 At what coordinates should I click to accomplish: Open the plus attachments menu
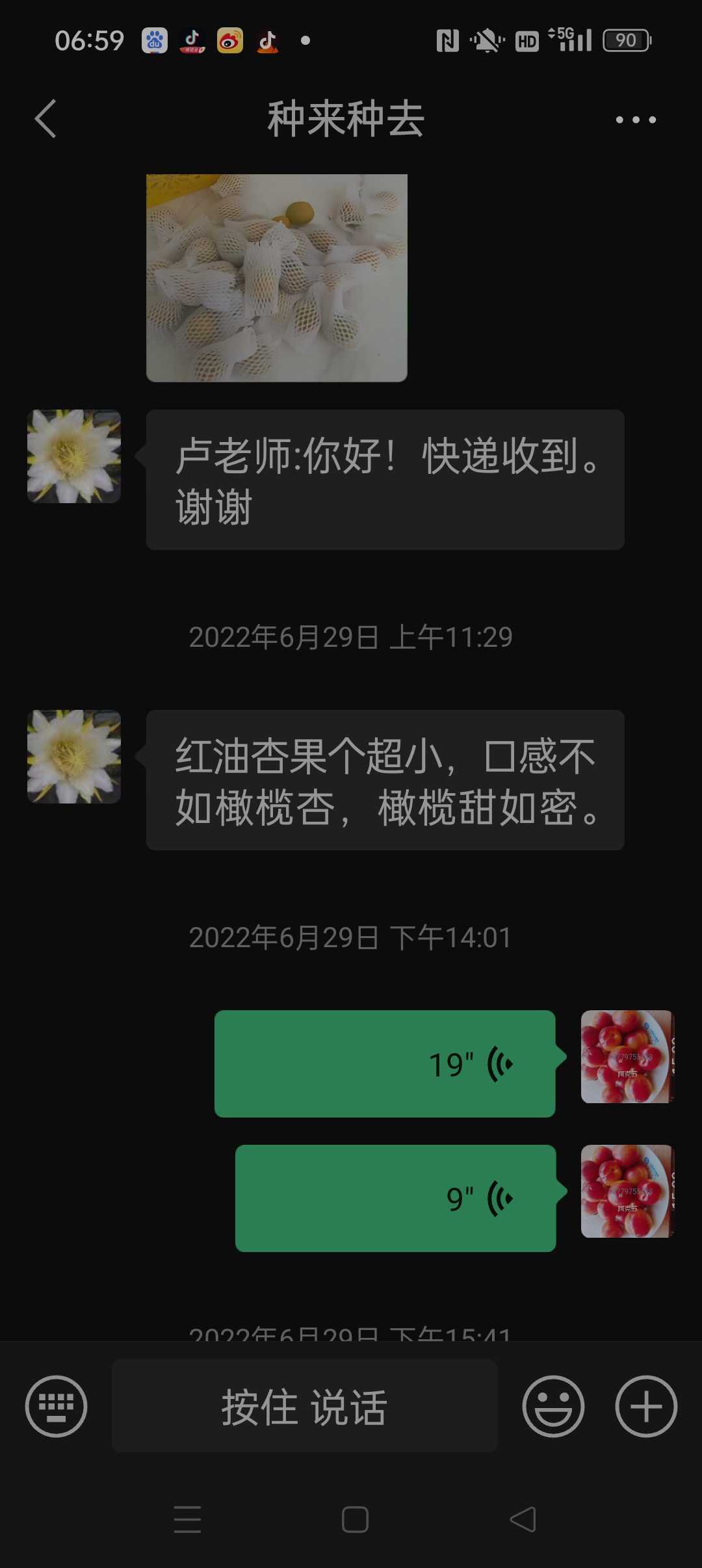coord(646,1406)
